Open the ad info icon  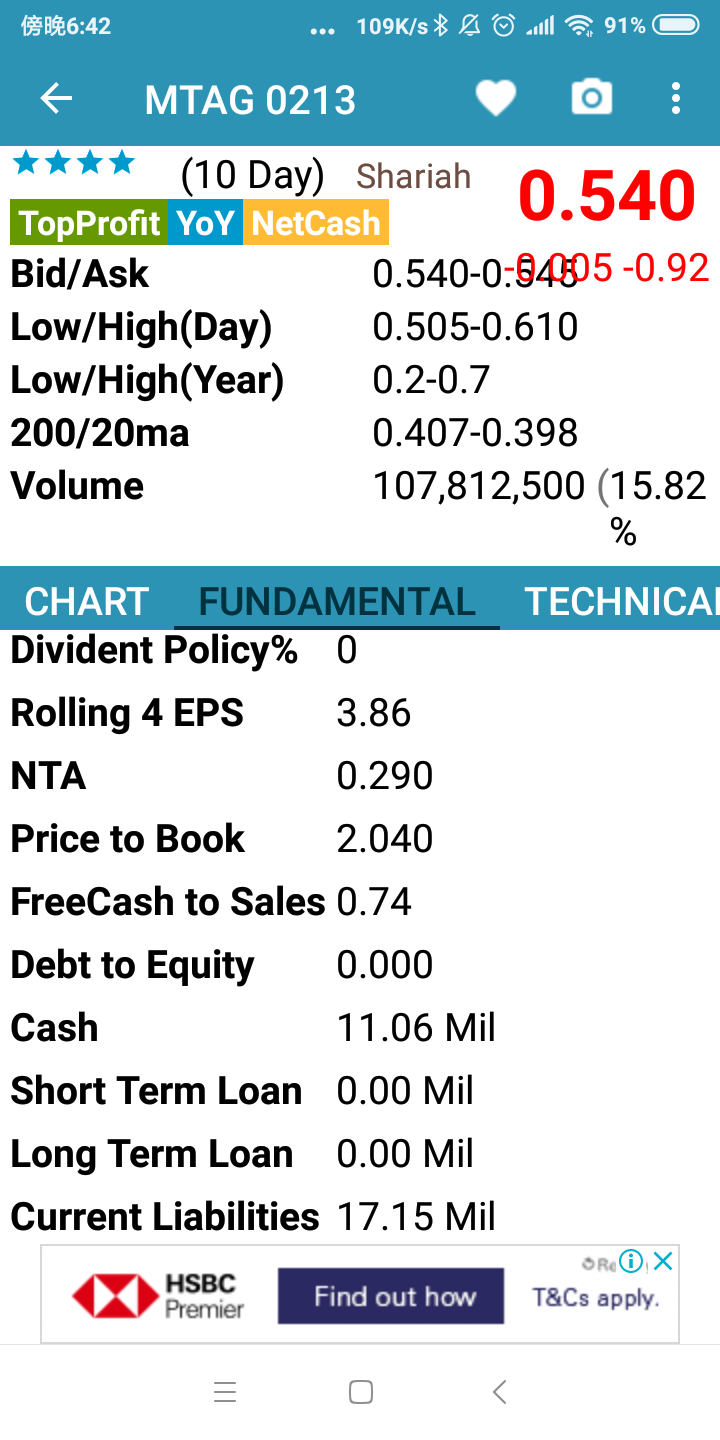pos(631,1262)
